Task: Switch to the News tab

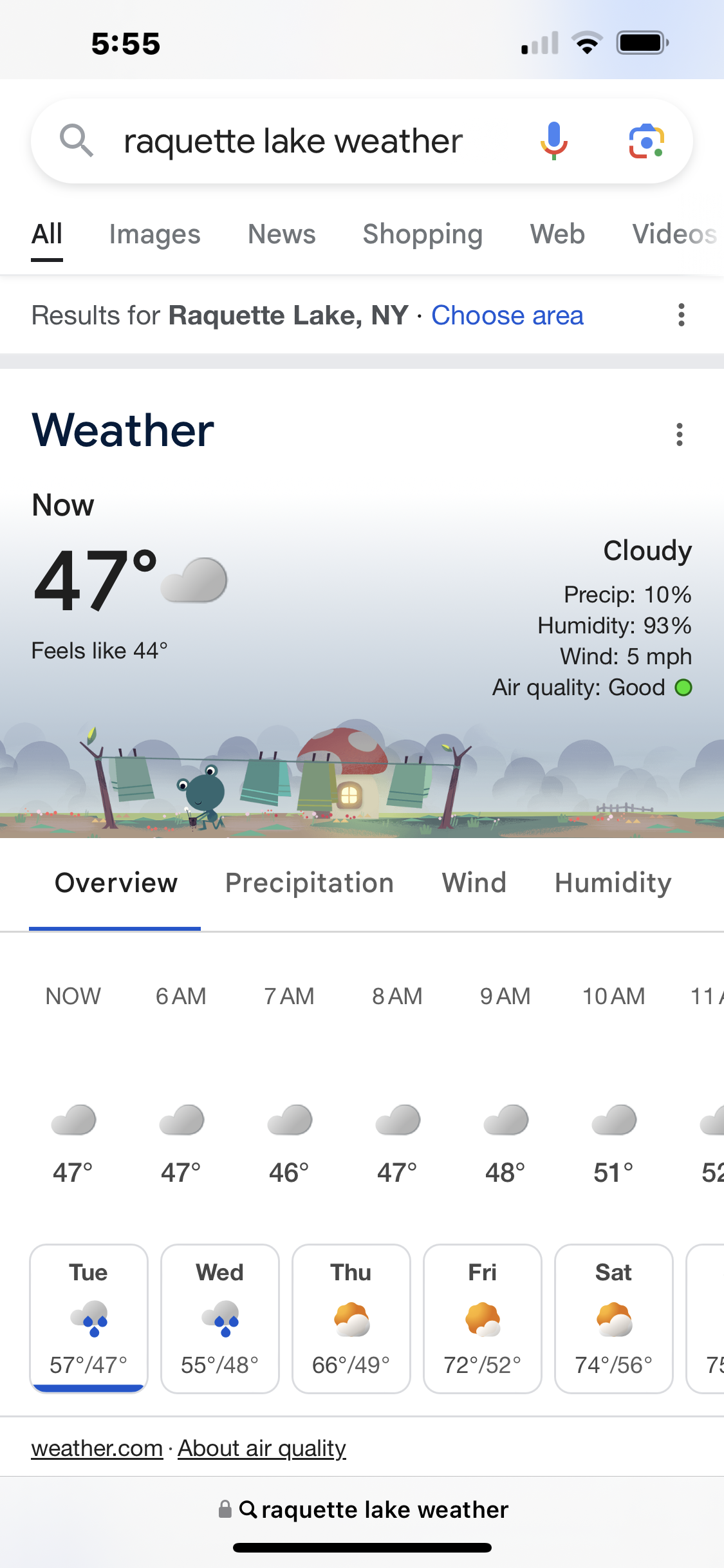Action: tap(282, 234)
